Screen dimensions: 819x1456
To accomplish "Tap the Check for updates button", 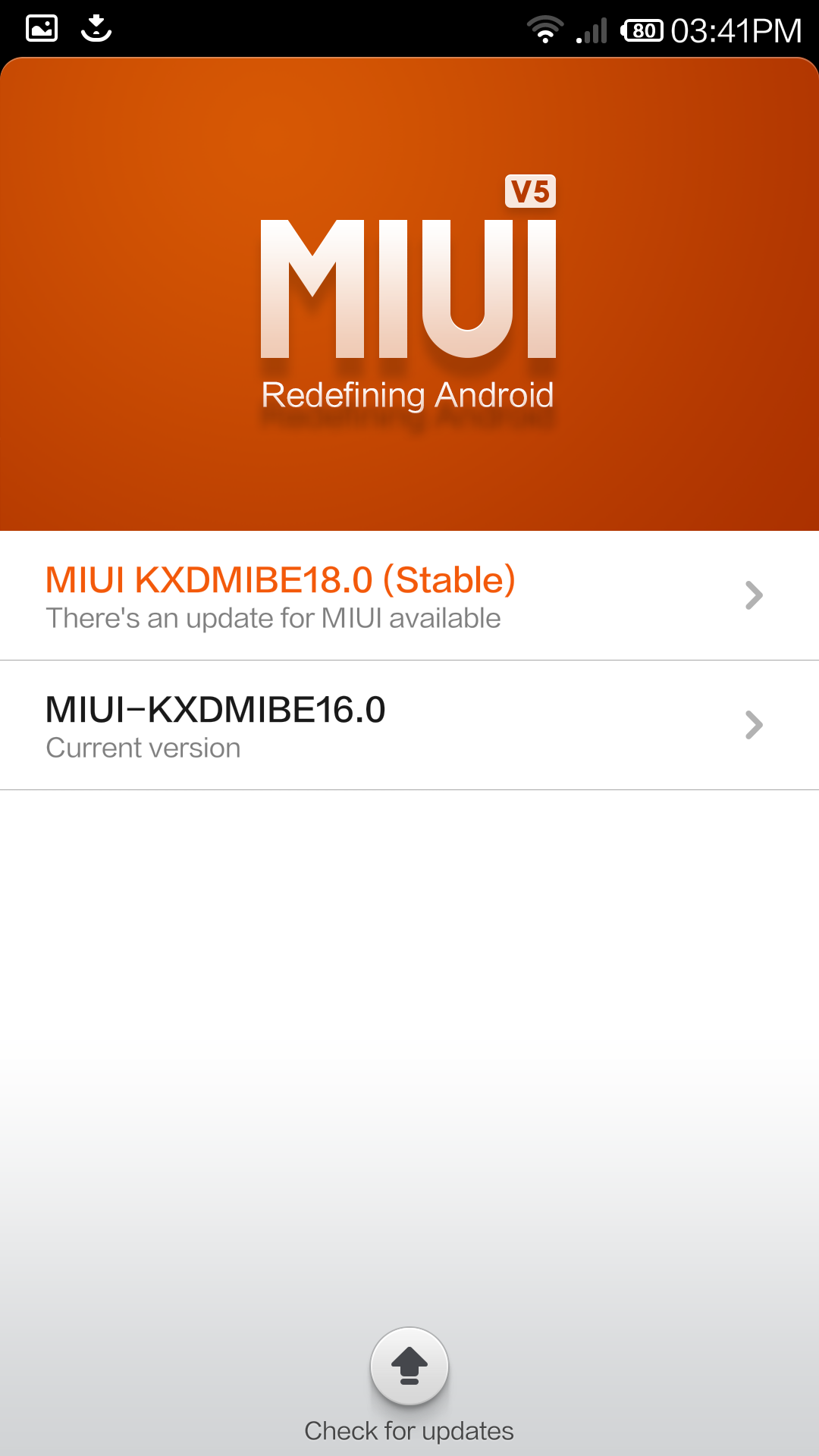I will [409, 1367].
